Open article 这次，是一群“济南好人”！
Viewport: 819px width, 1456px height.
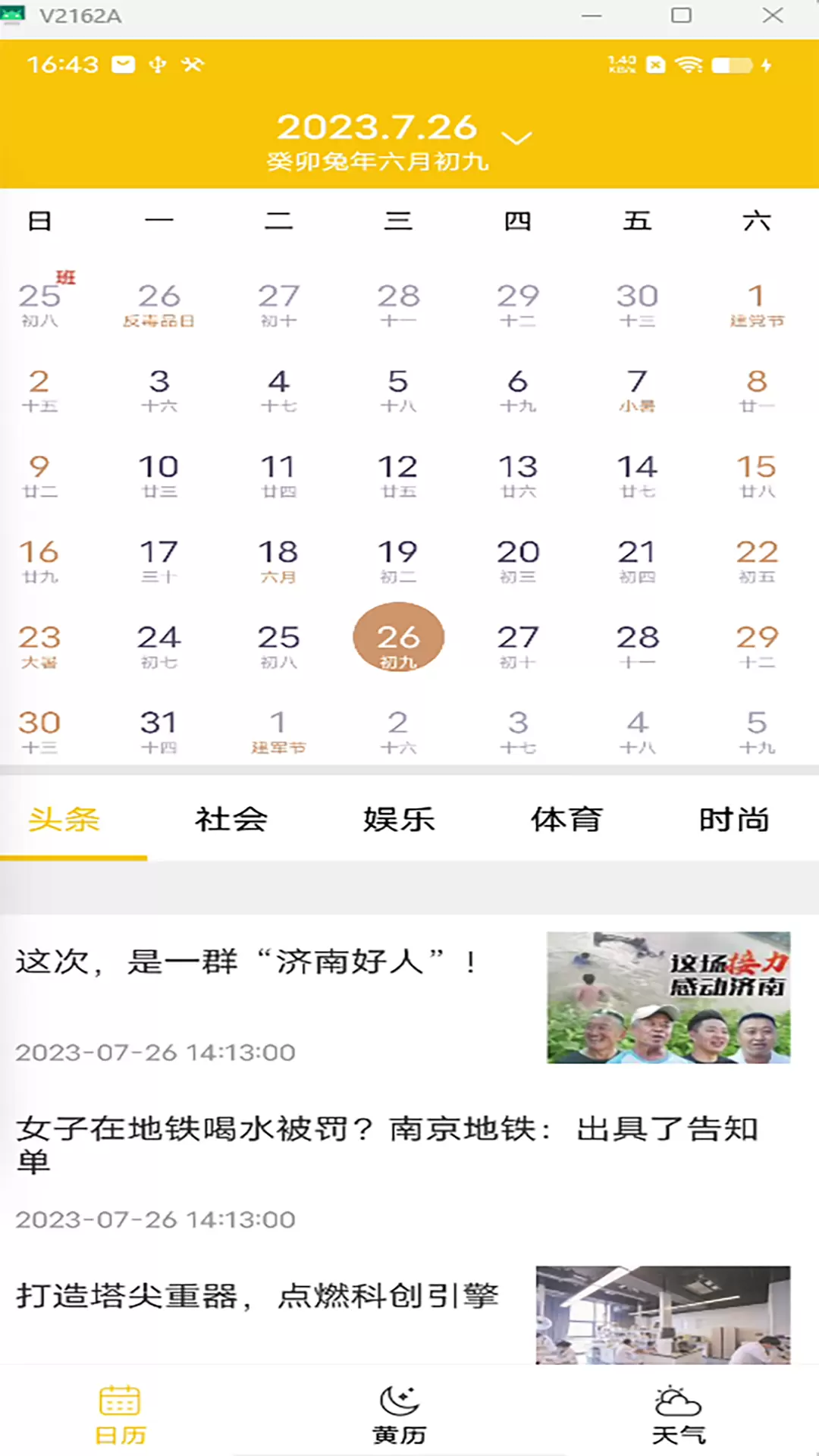(x=250, y=963)
